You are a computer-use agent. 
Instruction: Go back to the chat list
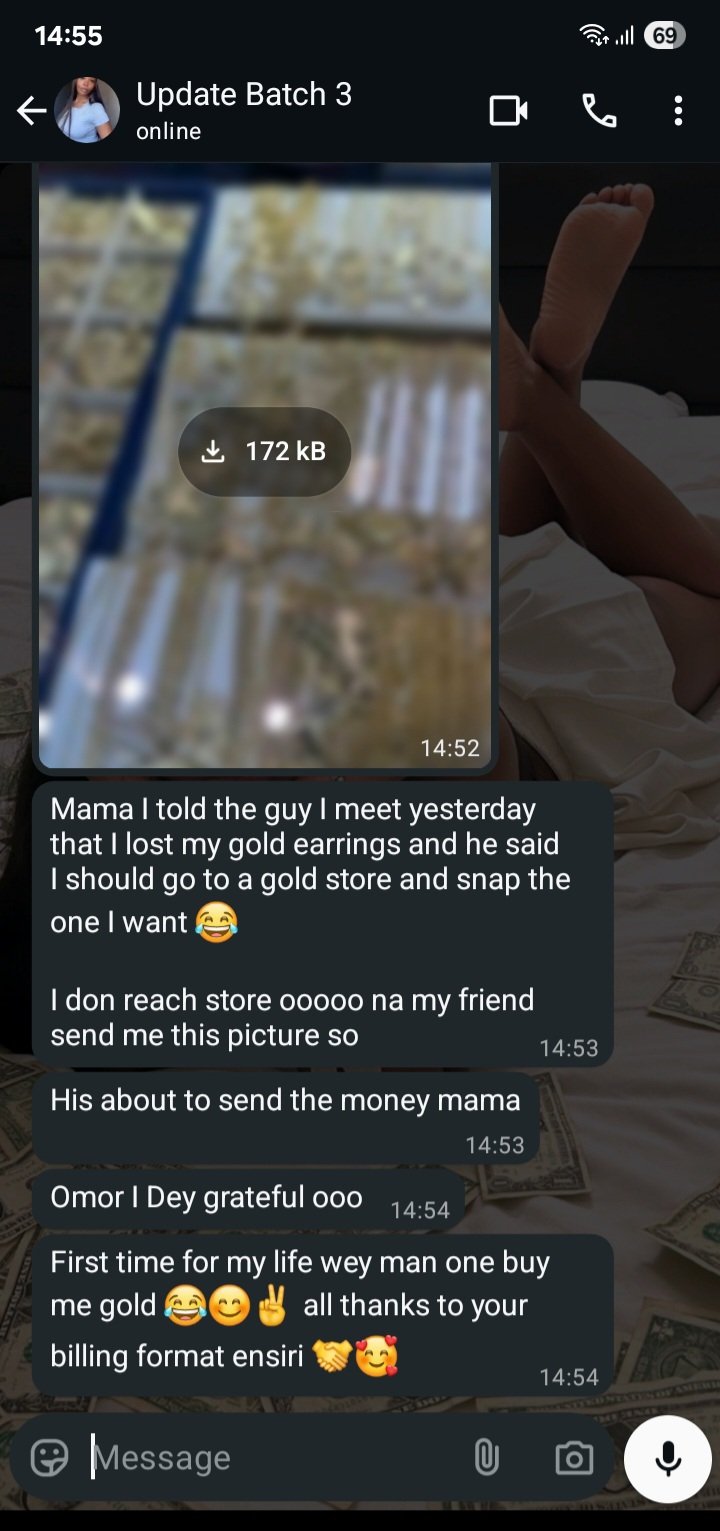[x=31, y=111]
